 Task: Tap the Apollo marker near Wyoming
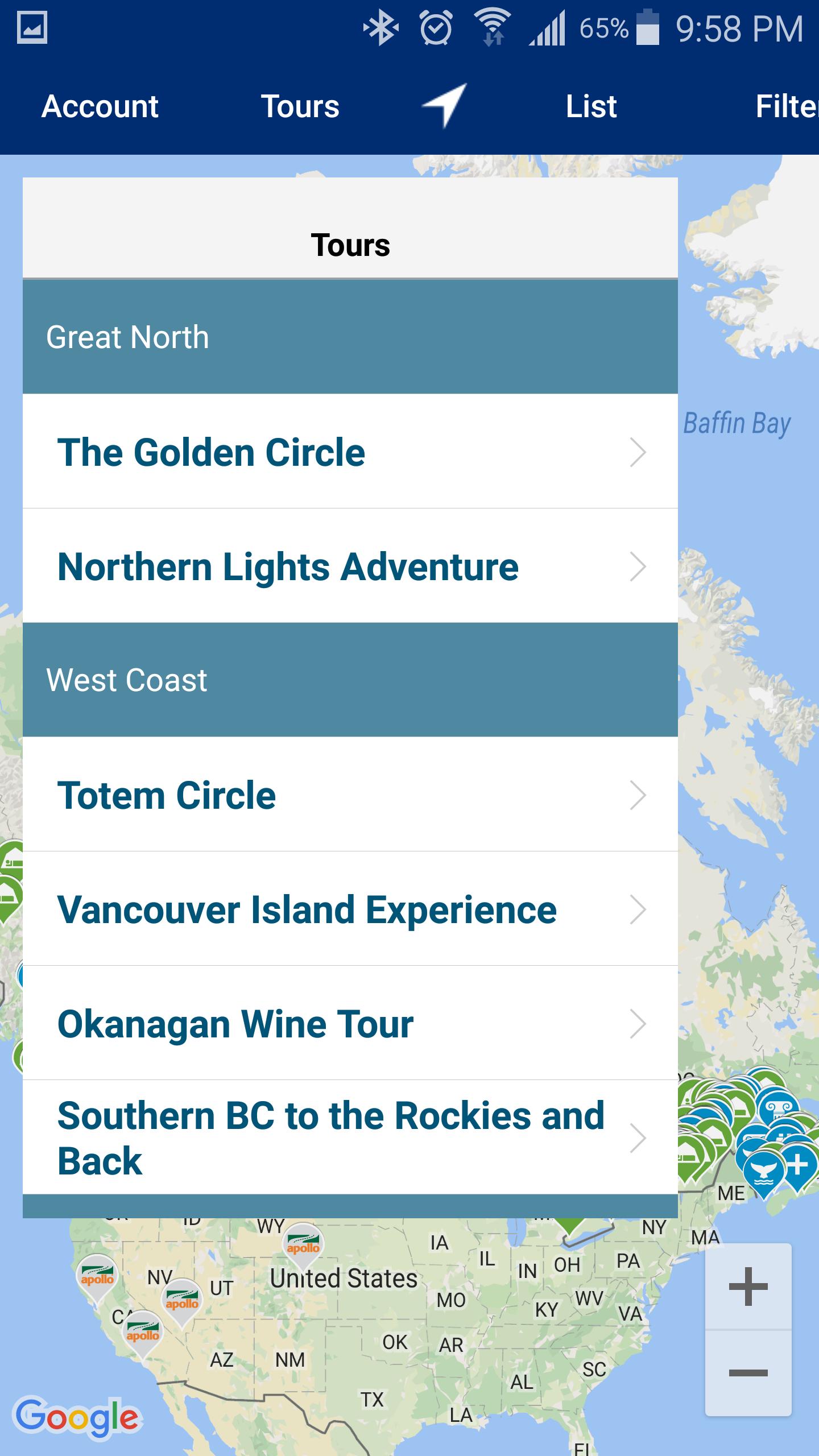(303, 1246)
